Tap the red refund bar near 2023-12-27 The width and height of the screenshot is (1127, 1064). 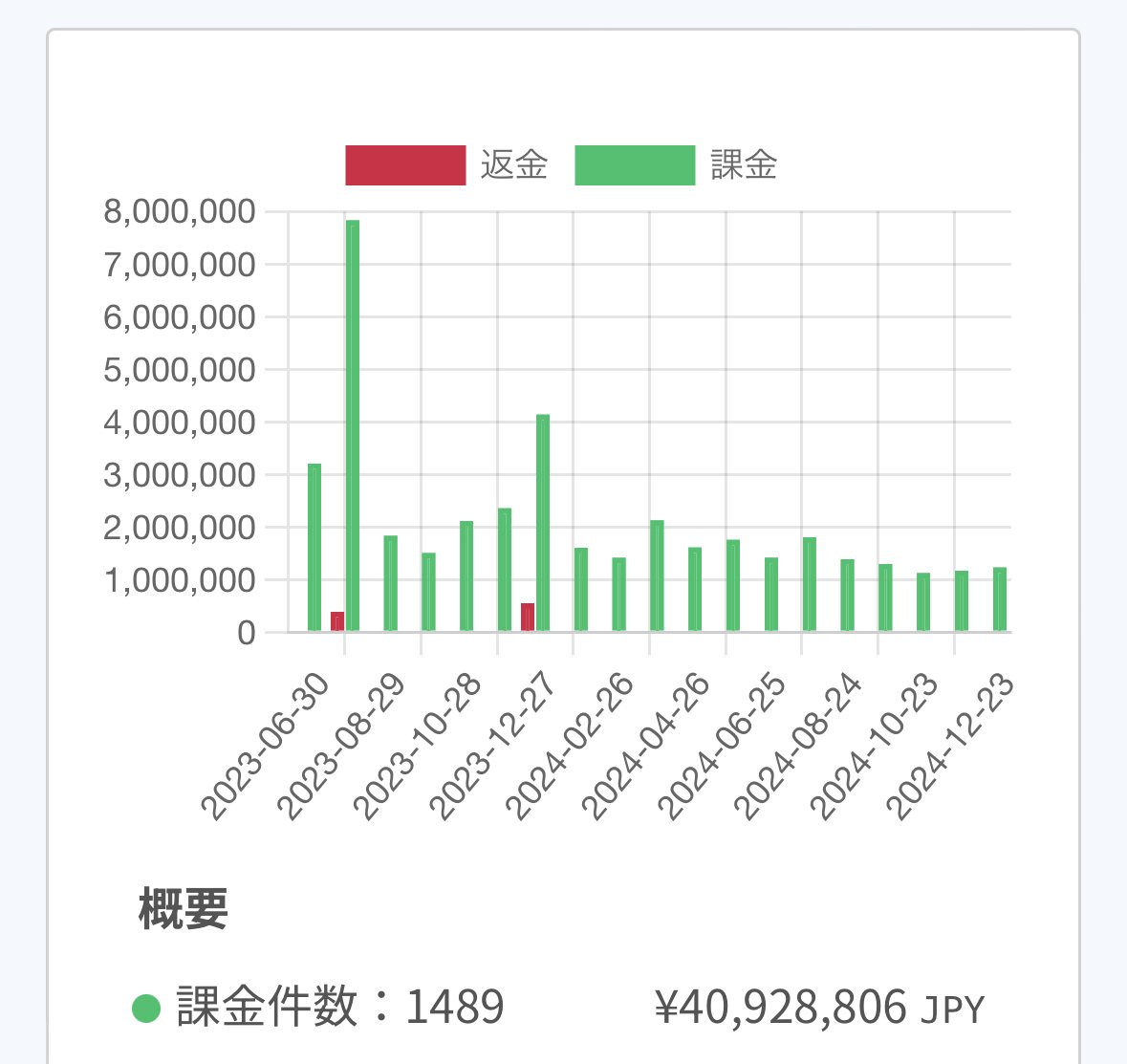[528, 617]
